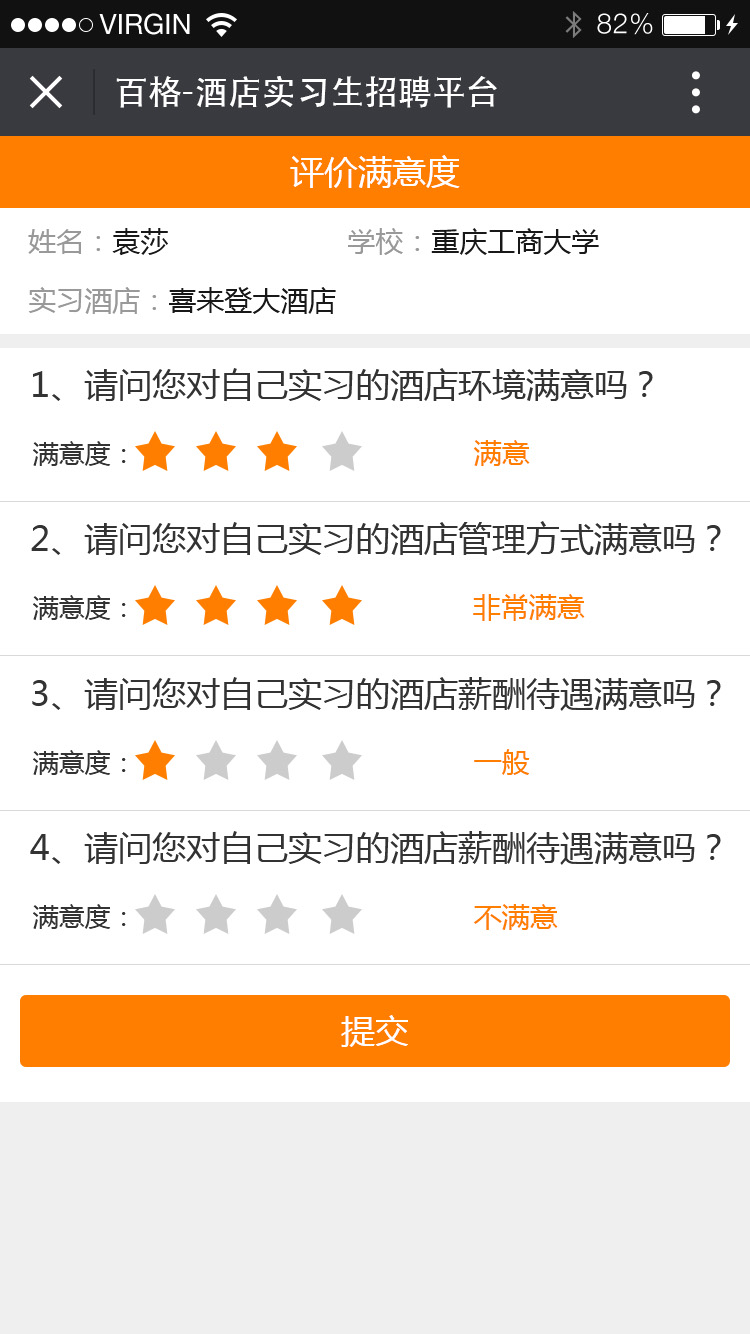Rate question 4 with three stars
This screenshot has width=750, height=1334.
[277, 915]
